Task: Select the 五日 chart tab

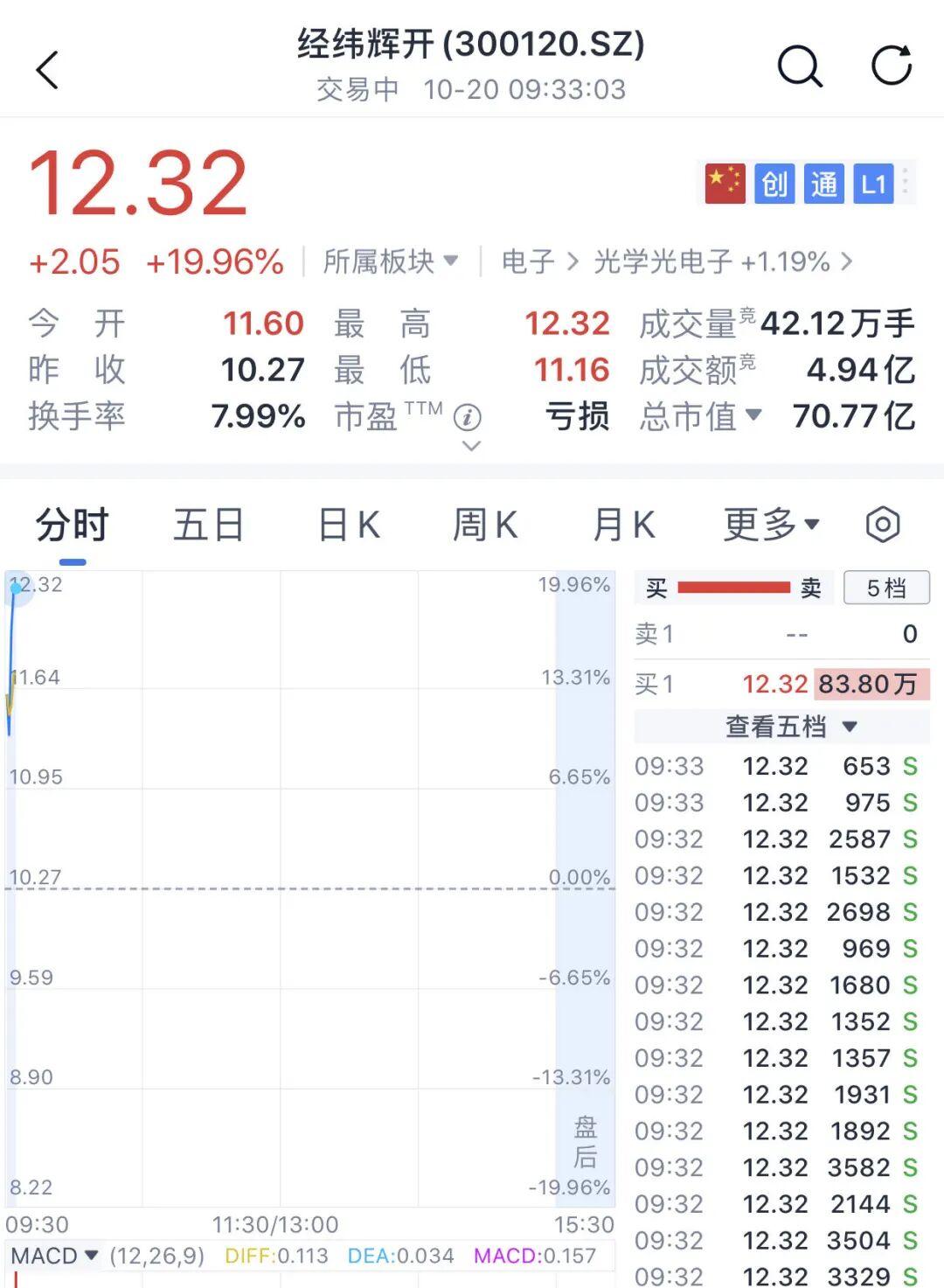Action: [x=209, y=524]
